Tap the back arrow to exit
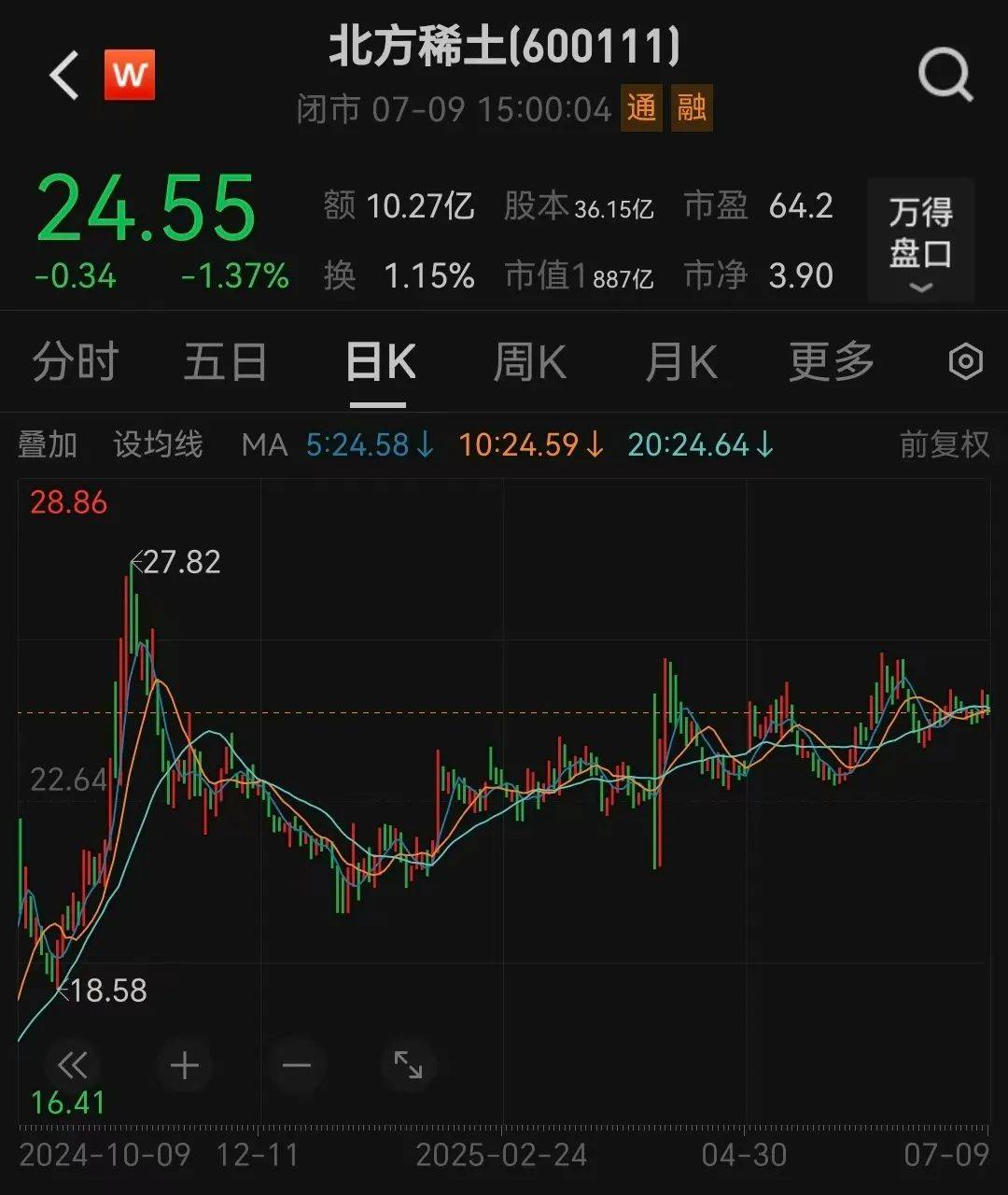This screenshot has width=1008, height=1195. 63,74
